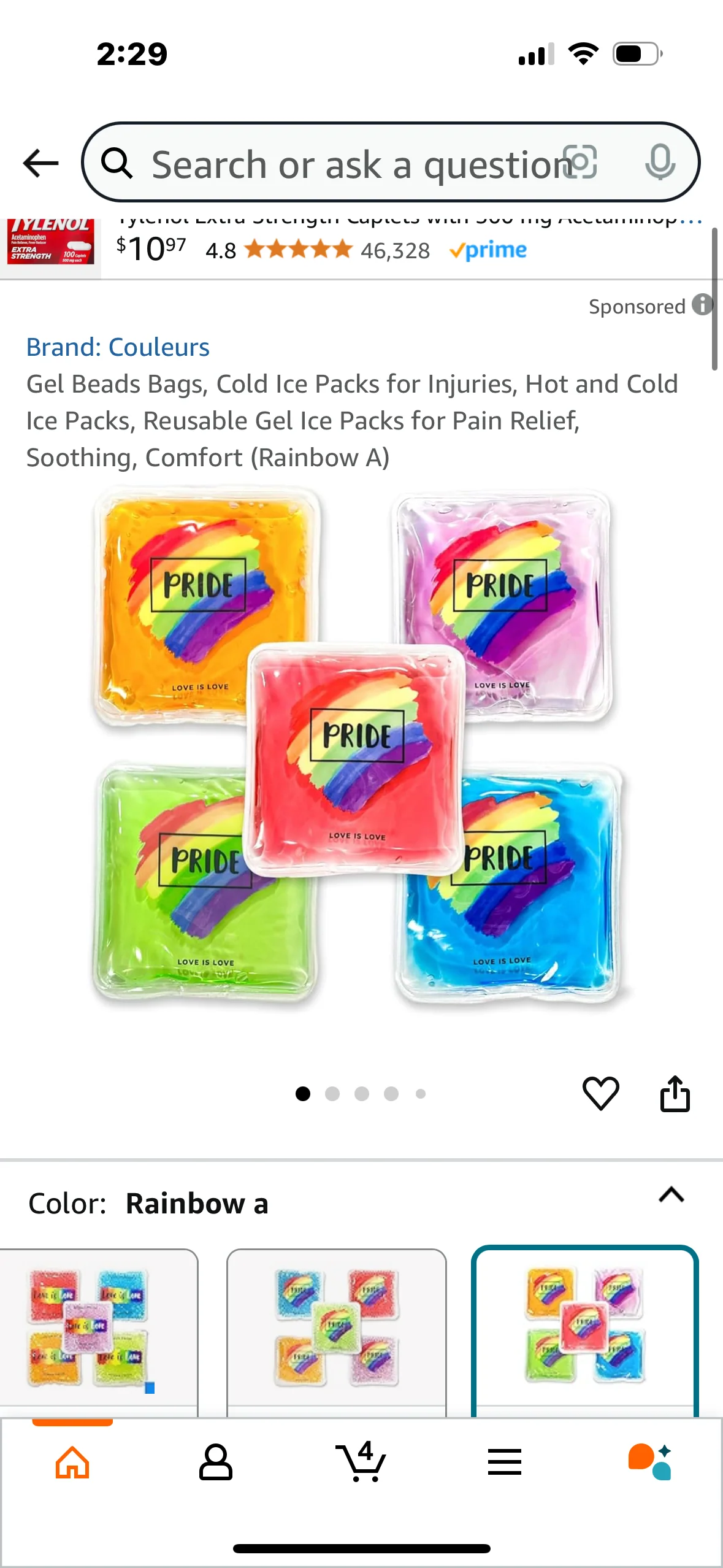Add this item to your wish list
This screenshot has height=1568, width=723.
600,1093
